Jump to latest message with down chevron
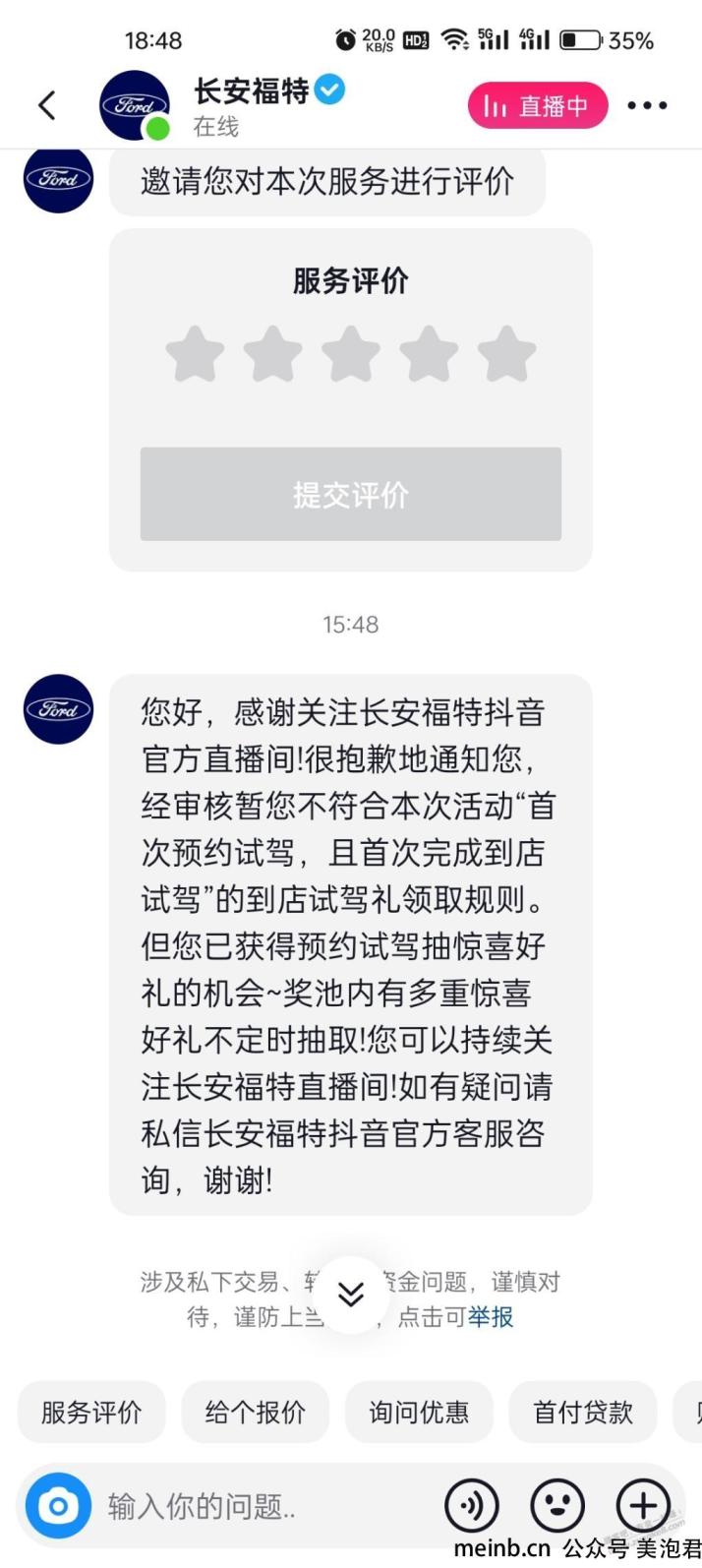Screen dimensions: 702x1568 351,1295
